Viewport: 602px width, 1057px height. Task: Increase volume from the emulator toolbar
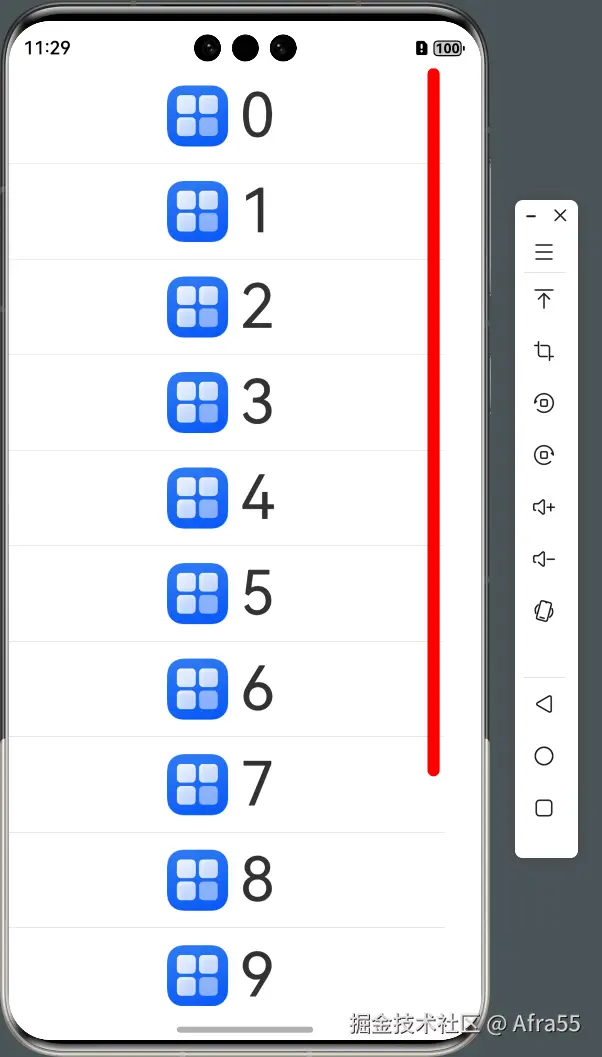(544, 507)
